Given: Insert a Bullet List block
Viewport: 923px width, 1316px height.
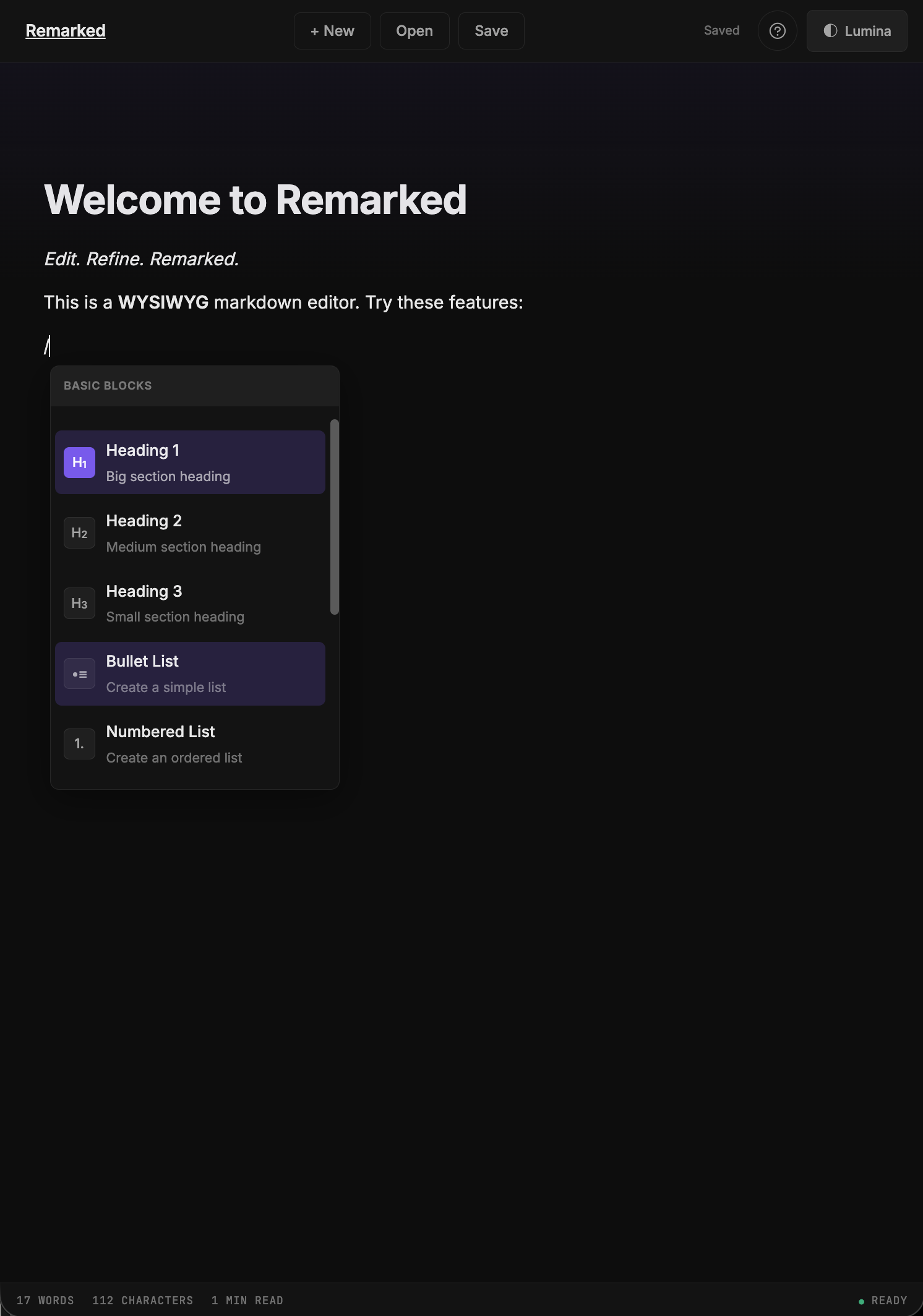Looking at the screenshot, I should pyautogui.click(x=190, y=674).
